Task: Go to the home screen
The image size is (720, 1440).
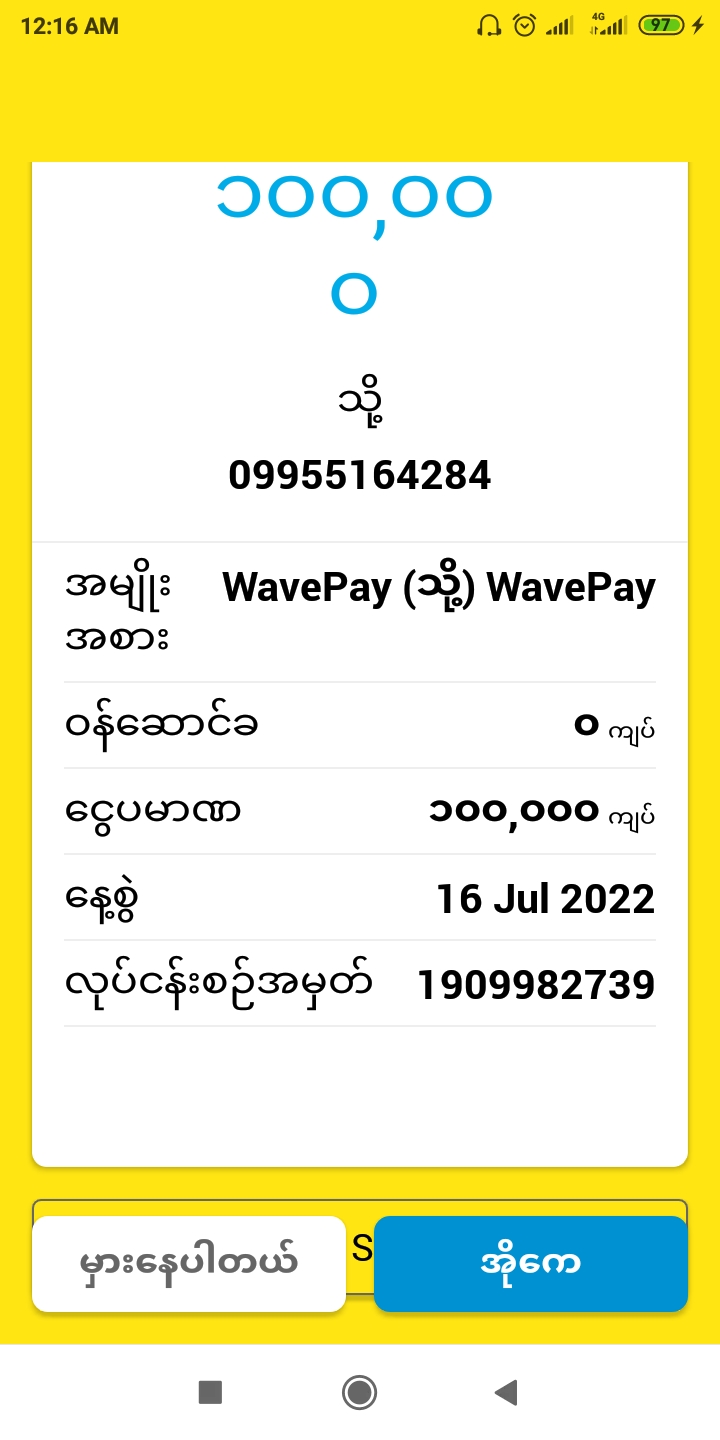Action: click(x=359, y=1392)
